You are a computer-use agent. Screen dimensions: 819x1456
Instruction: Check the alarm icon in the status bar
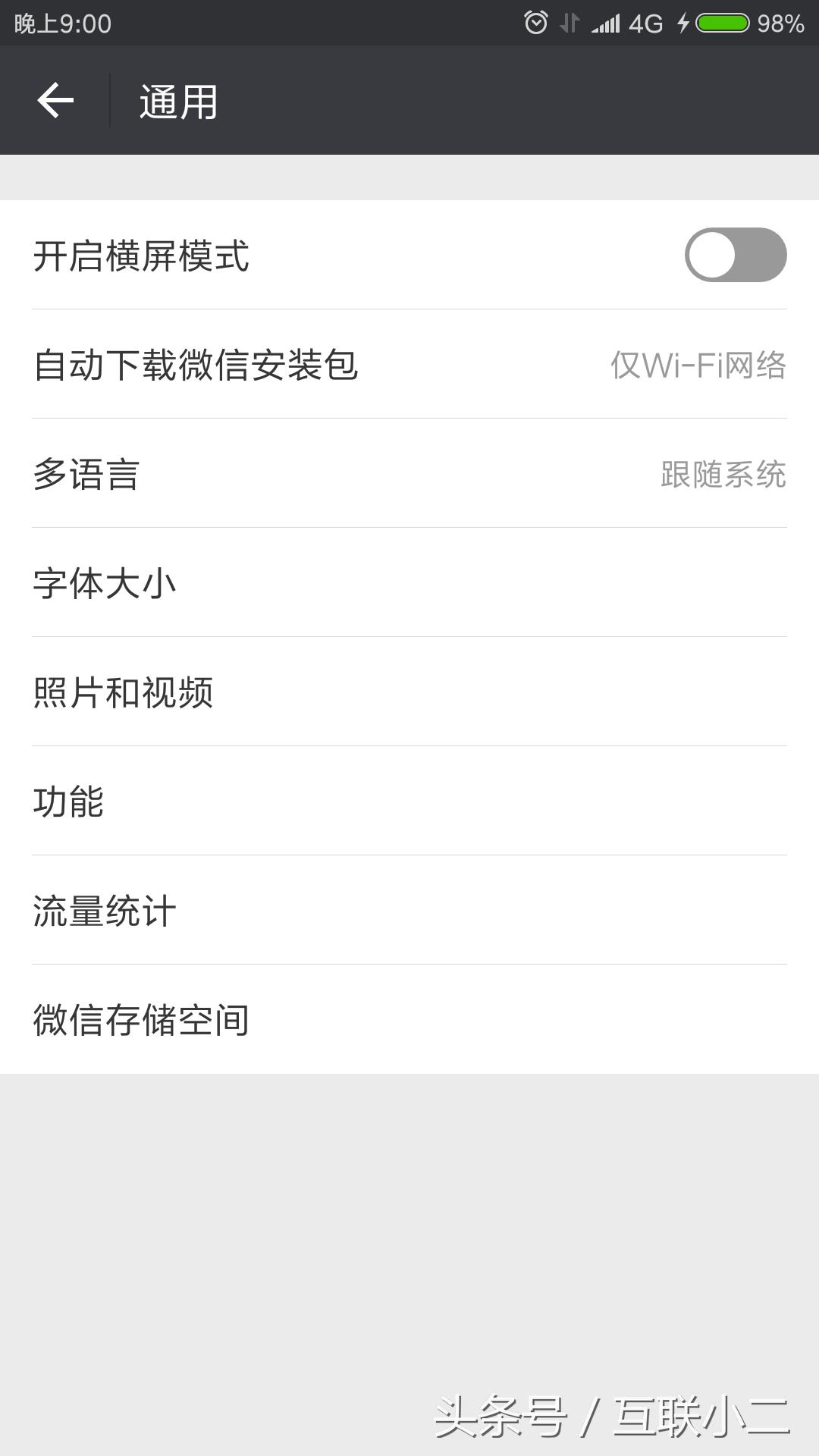[x=538, y=20]
